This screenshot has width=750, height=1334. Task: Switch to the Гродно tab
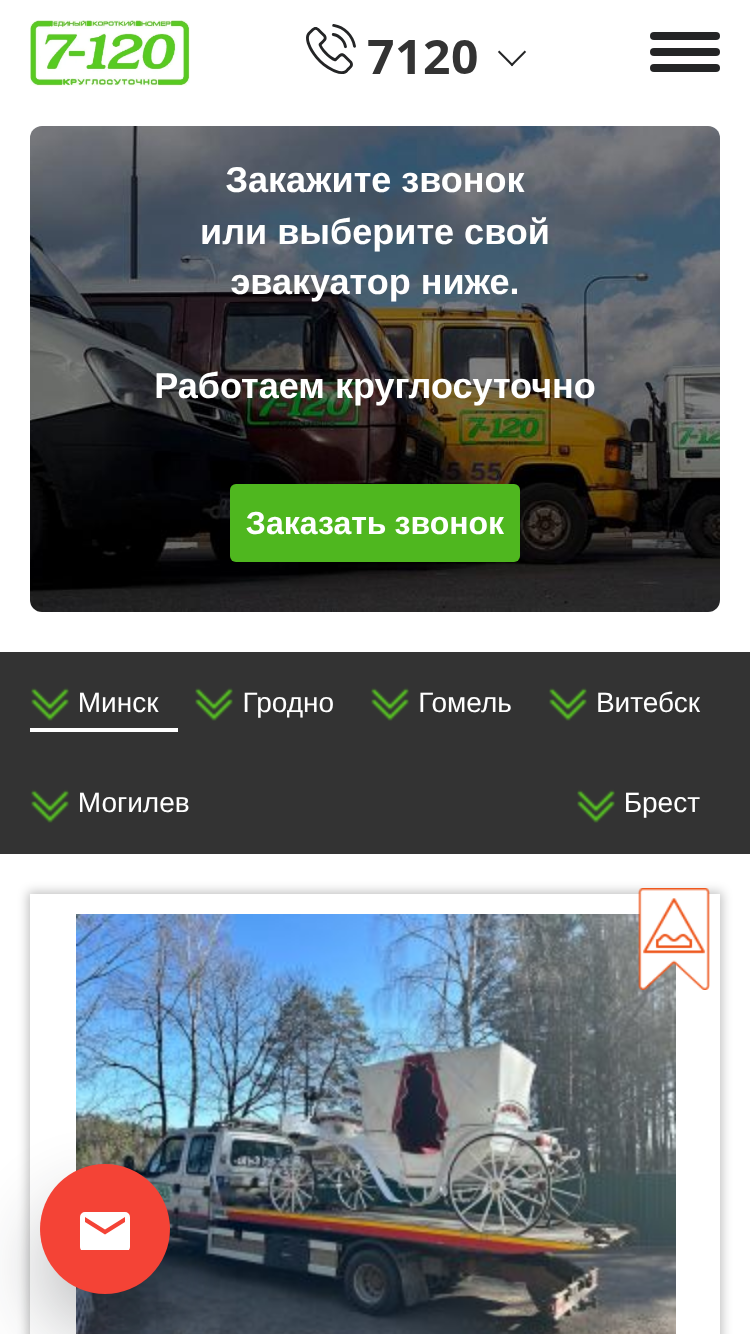point(265,703)
